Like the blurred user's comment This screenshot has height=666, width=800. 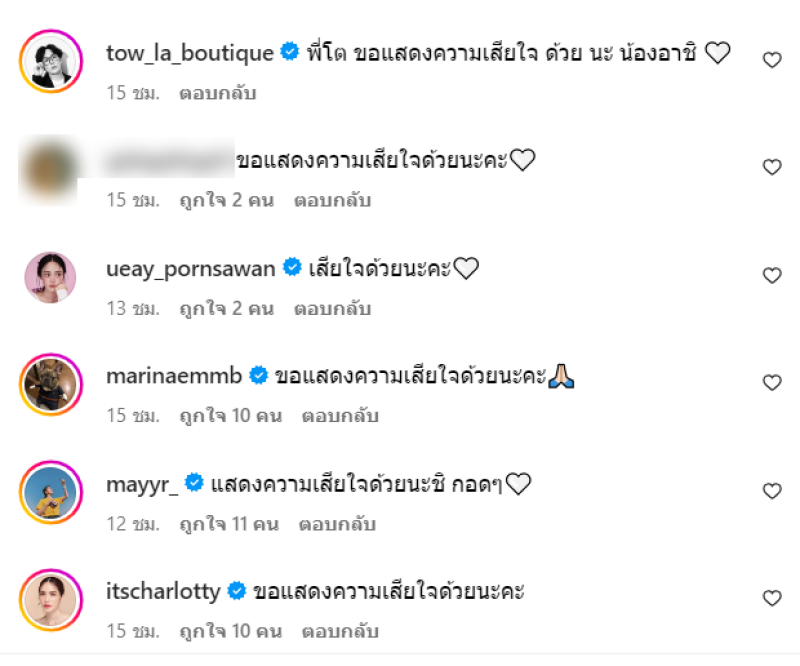coord(772,167)
